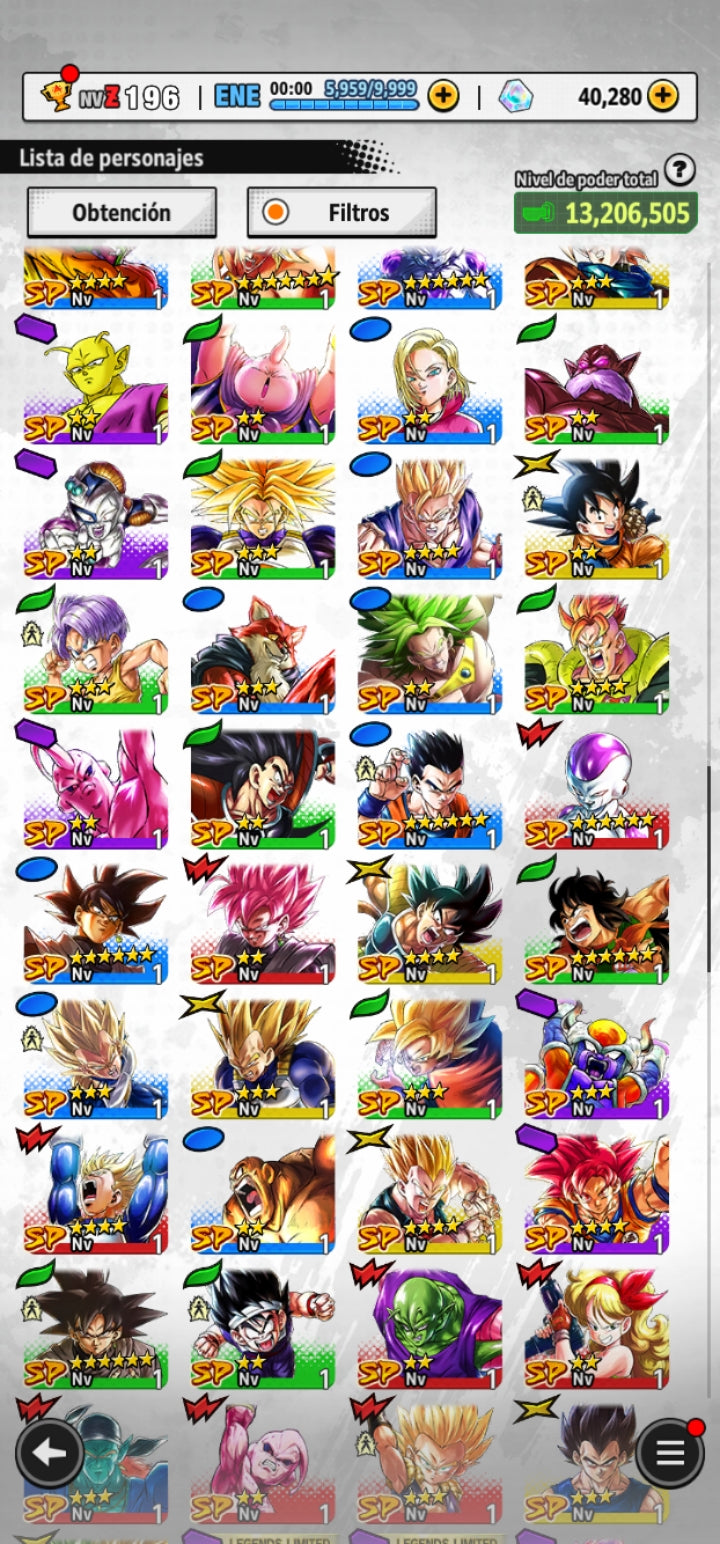
Task: Open the Super Saiyan God Goku card
Action: (x=596, y=1192)
